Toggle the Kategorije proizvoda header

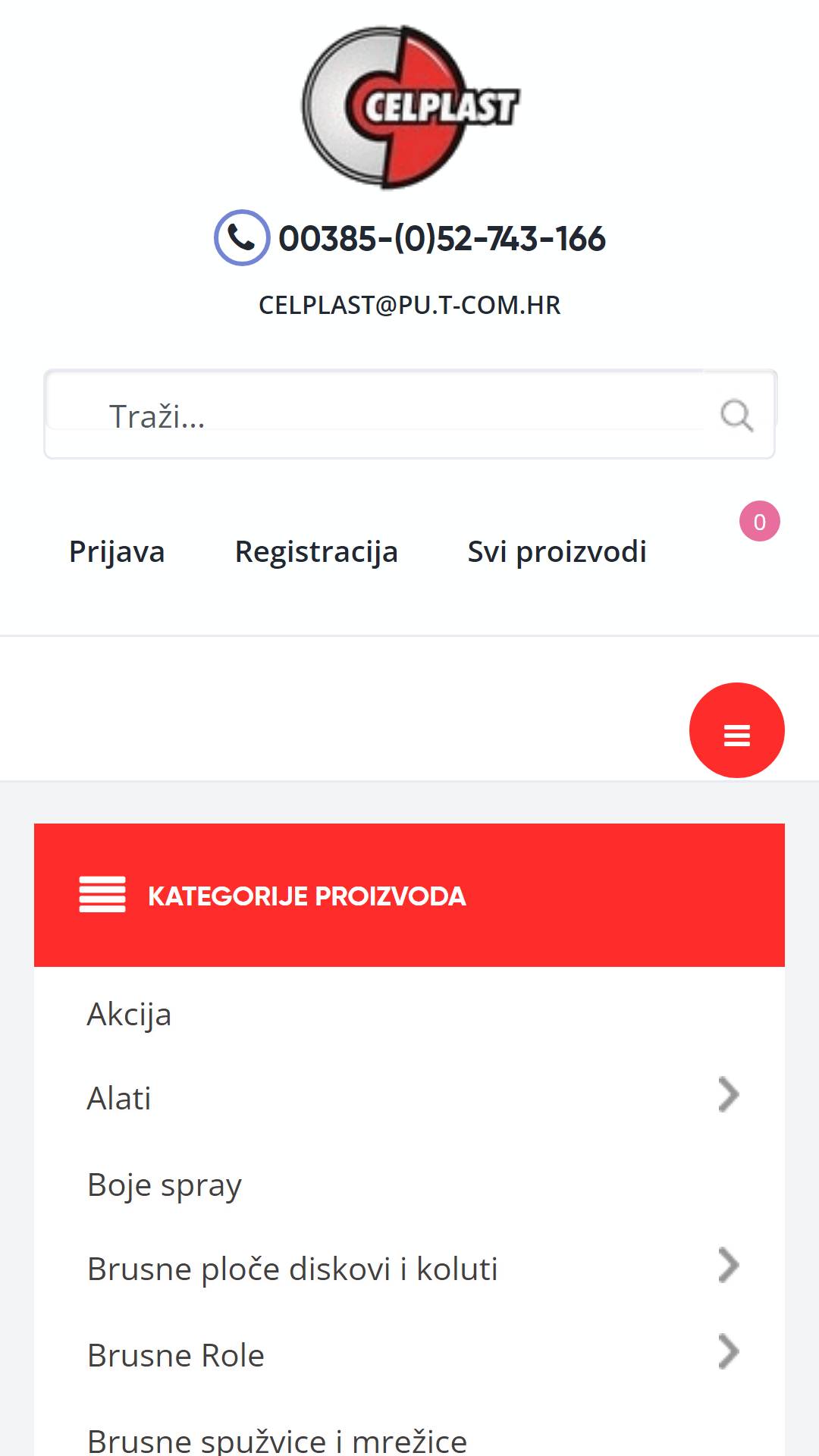click(409, 895)
